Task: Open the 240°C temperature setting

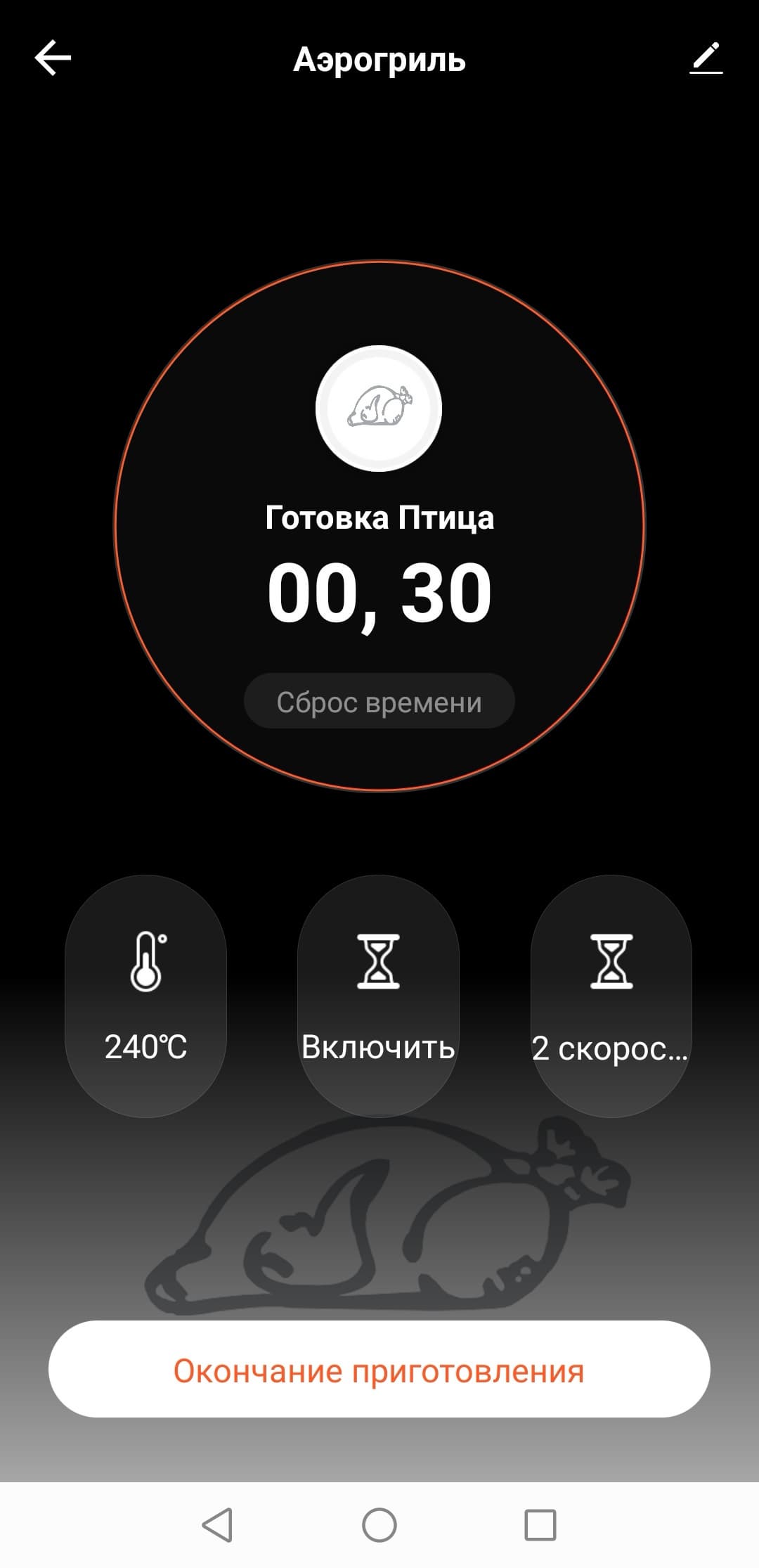Action: click(x=145, y=996)
